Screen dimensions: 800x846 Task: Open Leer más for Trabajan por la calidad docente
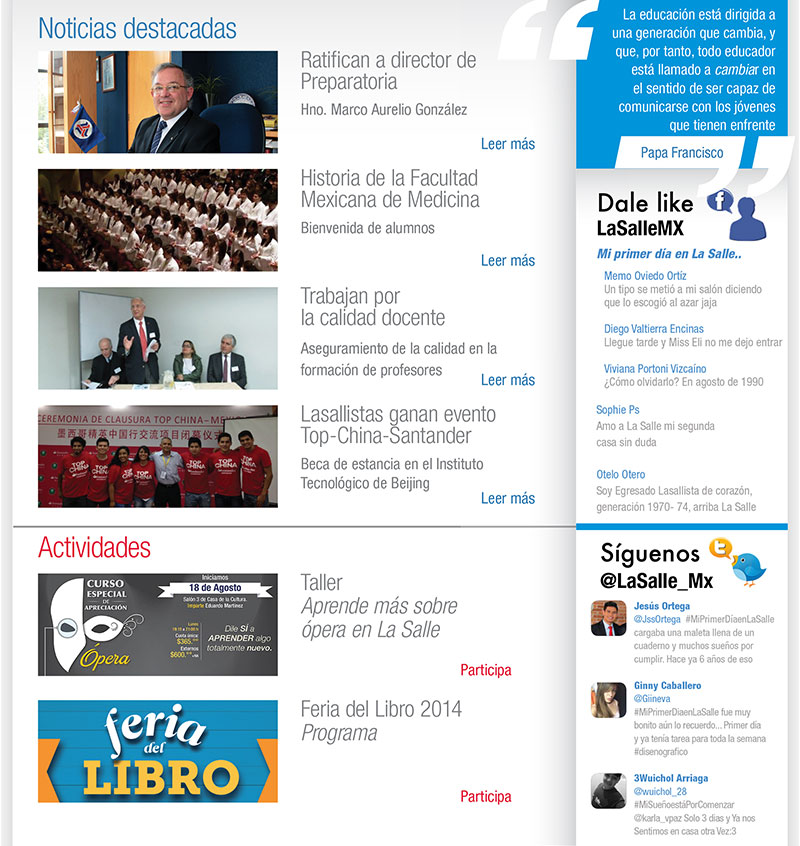(x=507, y=380)
